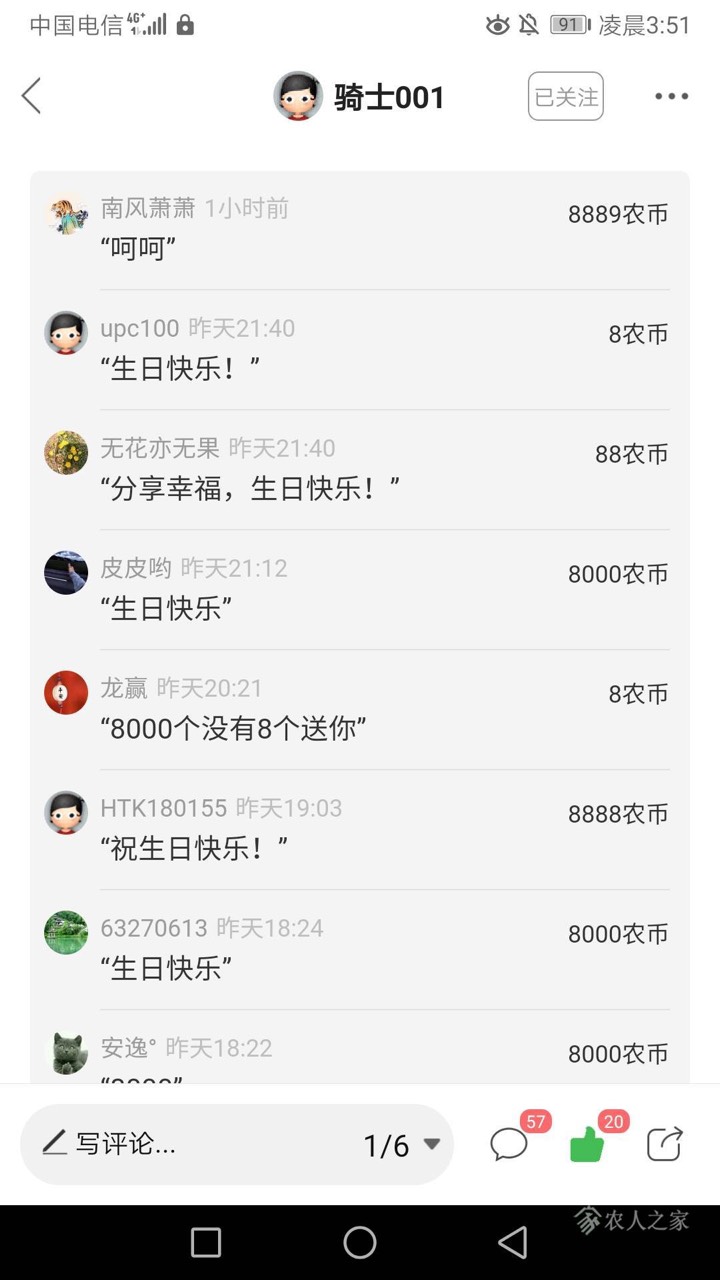Viewport: 720px width, 1280px height.
Task: Open 63270613's profile avatar
Action: coord(66,933)
